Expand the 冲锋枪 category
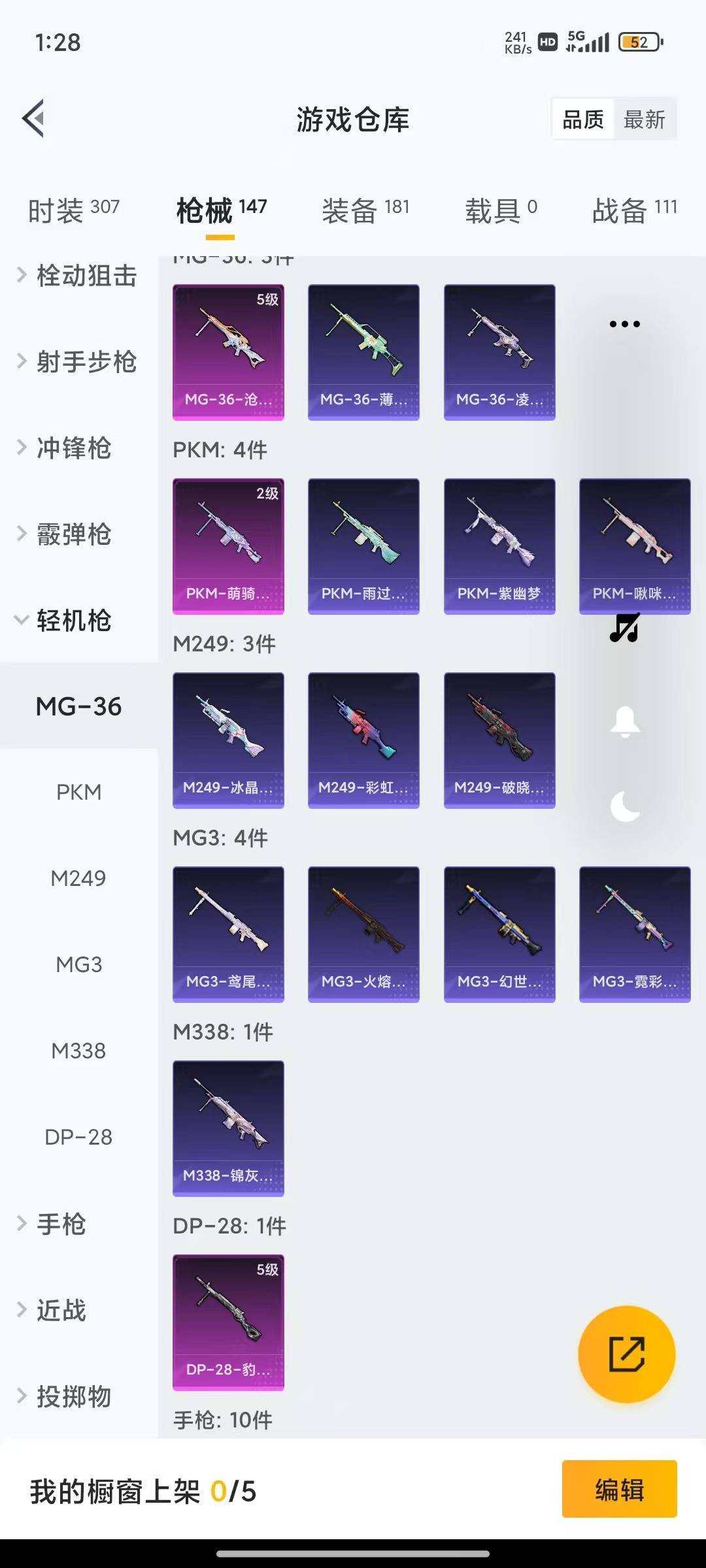 (72, 448)
